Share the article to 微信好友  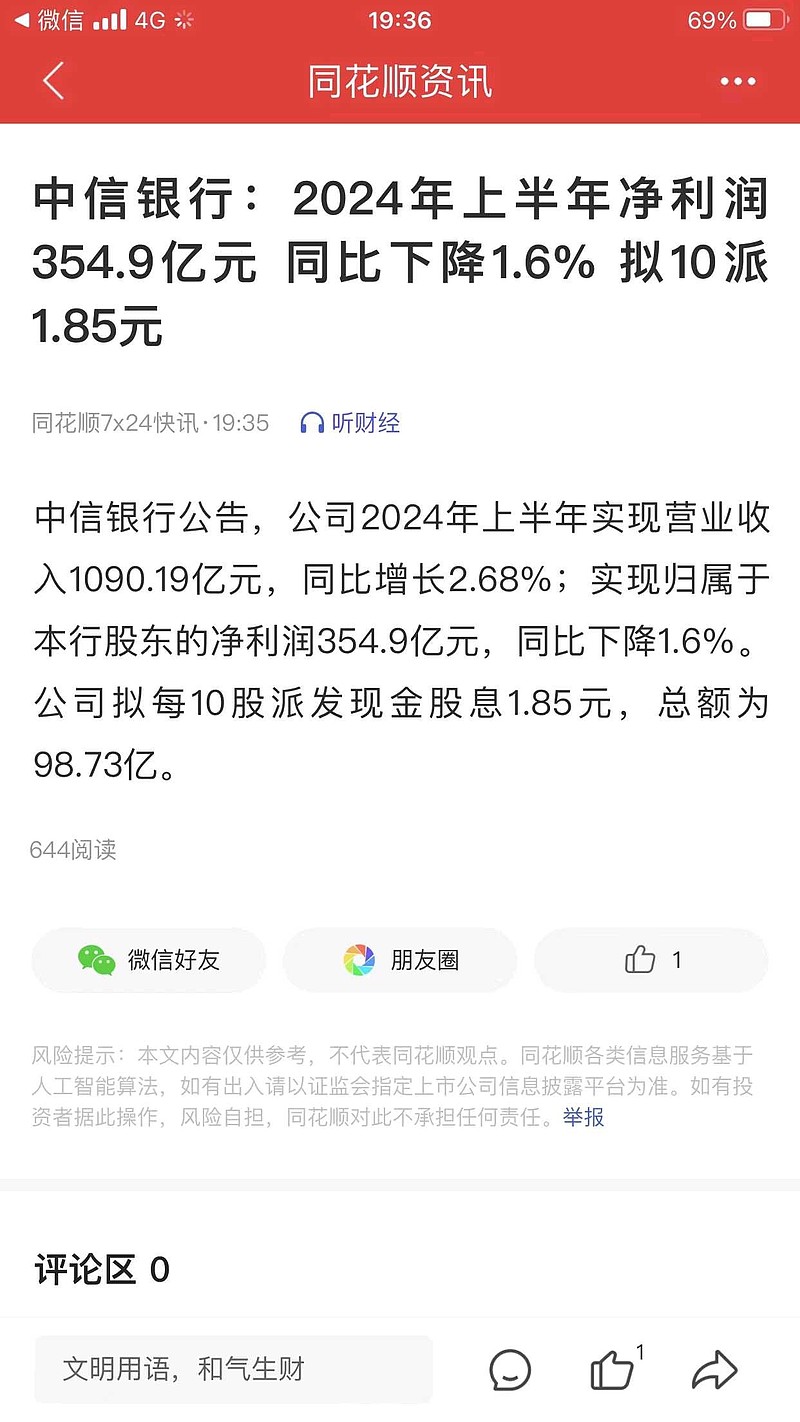[149, 960]
